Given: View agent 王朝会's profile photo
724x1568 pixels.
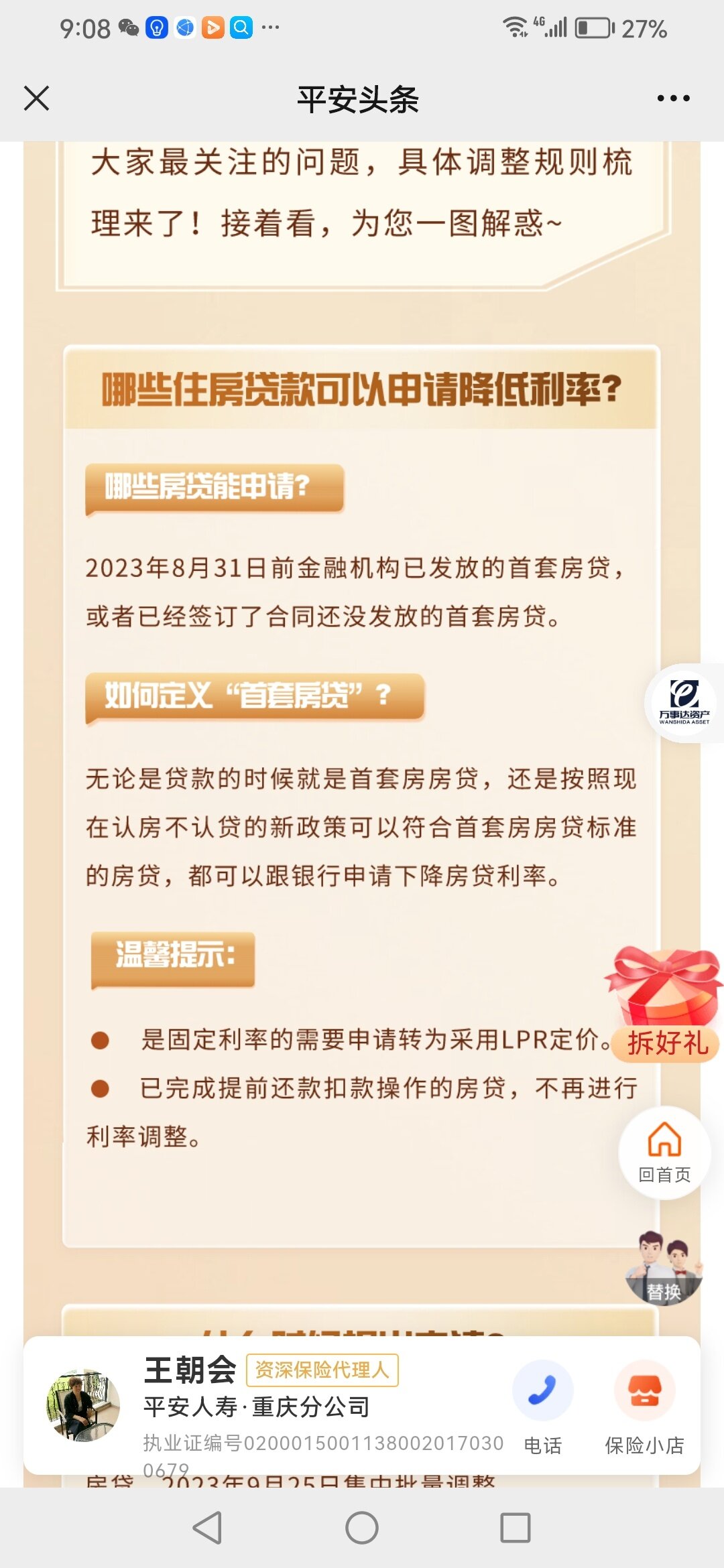Looking at the screenshot, I should [83, 1406].
